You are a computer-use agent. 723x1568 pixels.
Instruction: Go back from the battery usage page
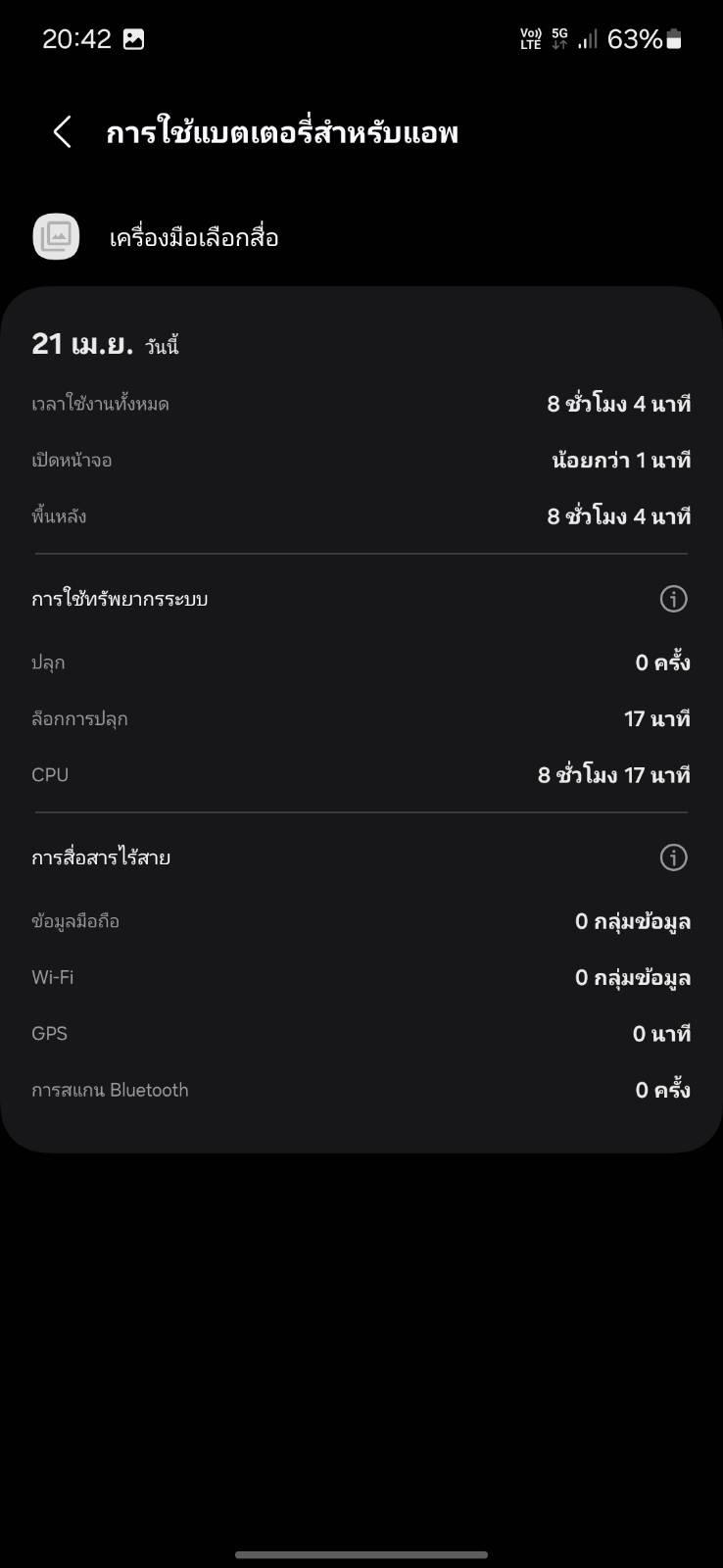point(63,132)
